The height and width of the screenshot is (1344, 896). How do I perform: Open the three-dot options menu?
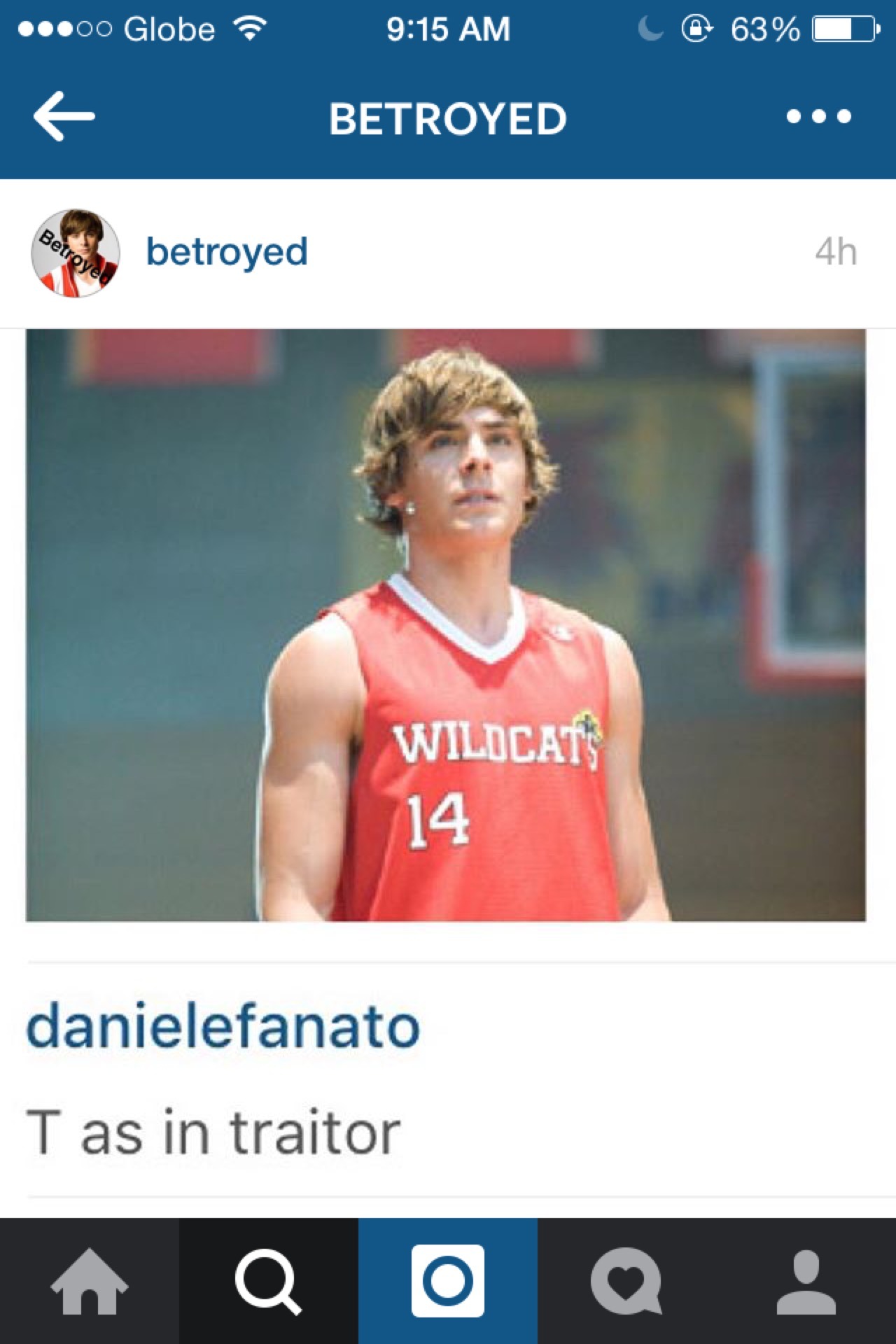pos(818,116)
